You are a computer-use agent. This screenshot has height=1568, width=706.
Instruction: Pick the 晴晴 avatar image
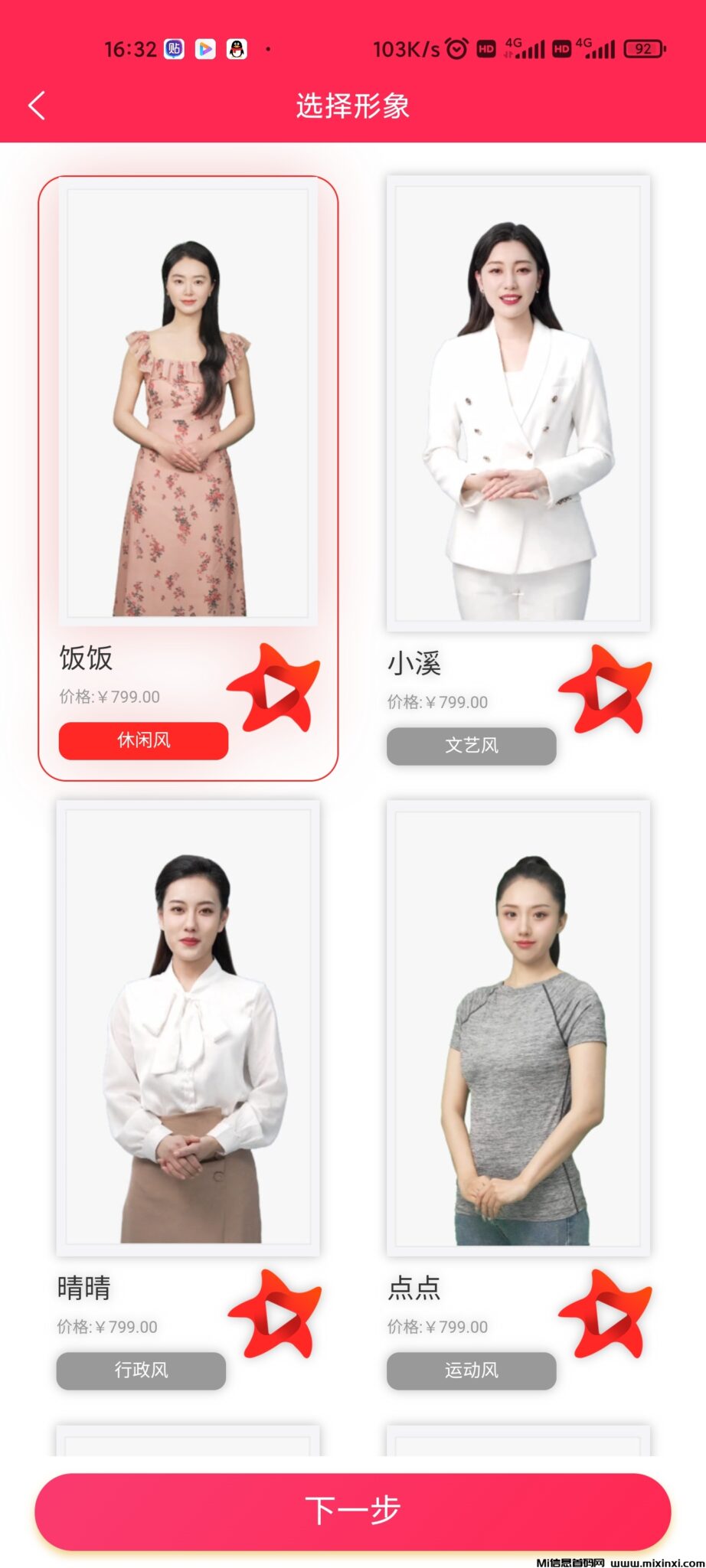(188, 1027)
